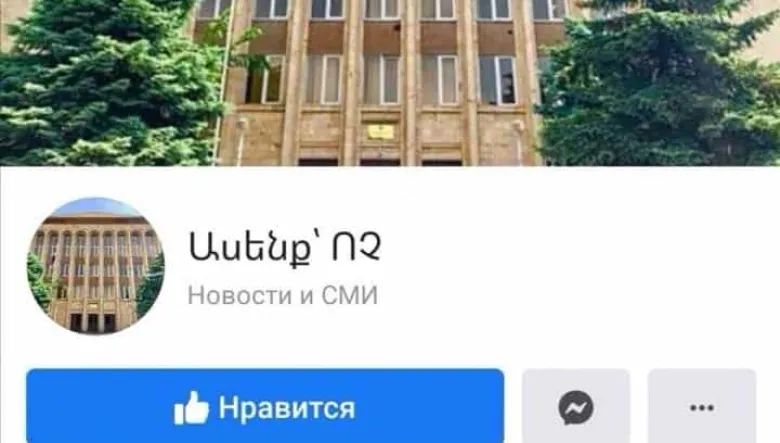View the page's round profile picture
This screenshot has height=443, width=780.
click(96, 265)
